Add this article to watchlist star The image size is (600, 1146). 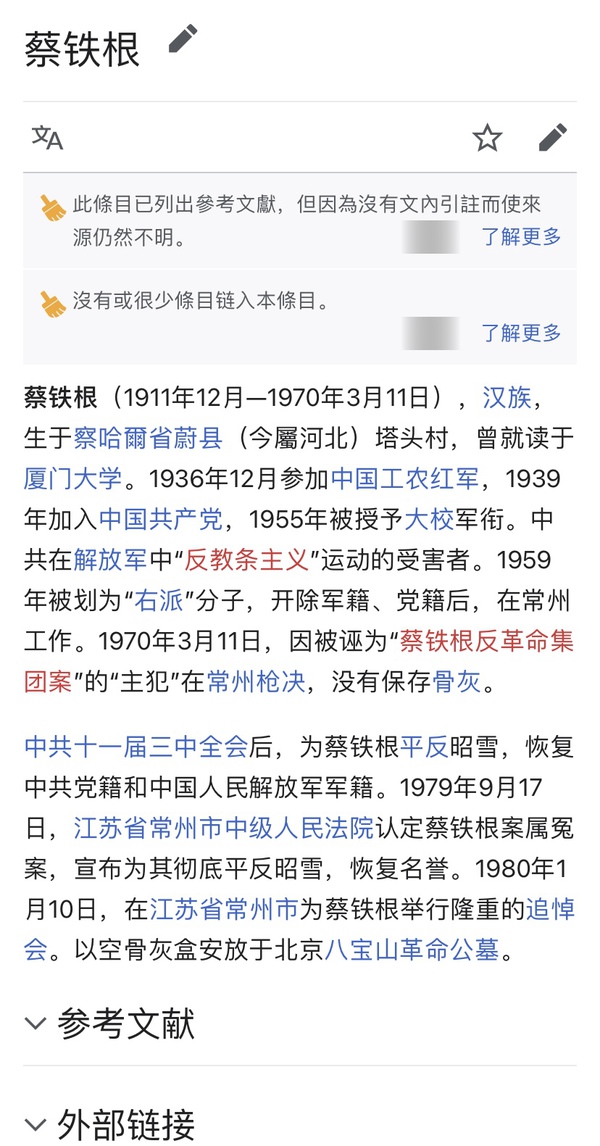tap(487, 138)
